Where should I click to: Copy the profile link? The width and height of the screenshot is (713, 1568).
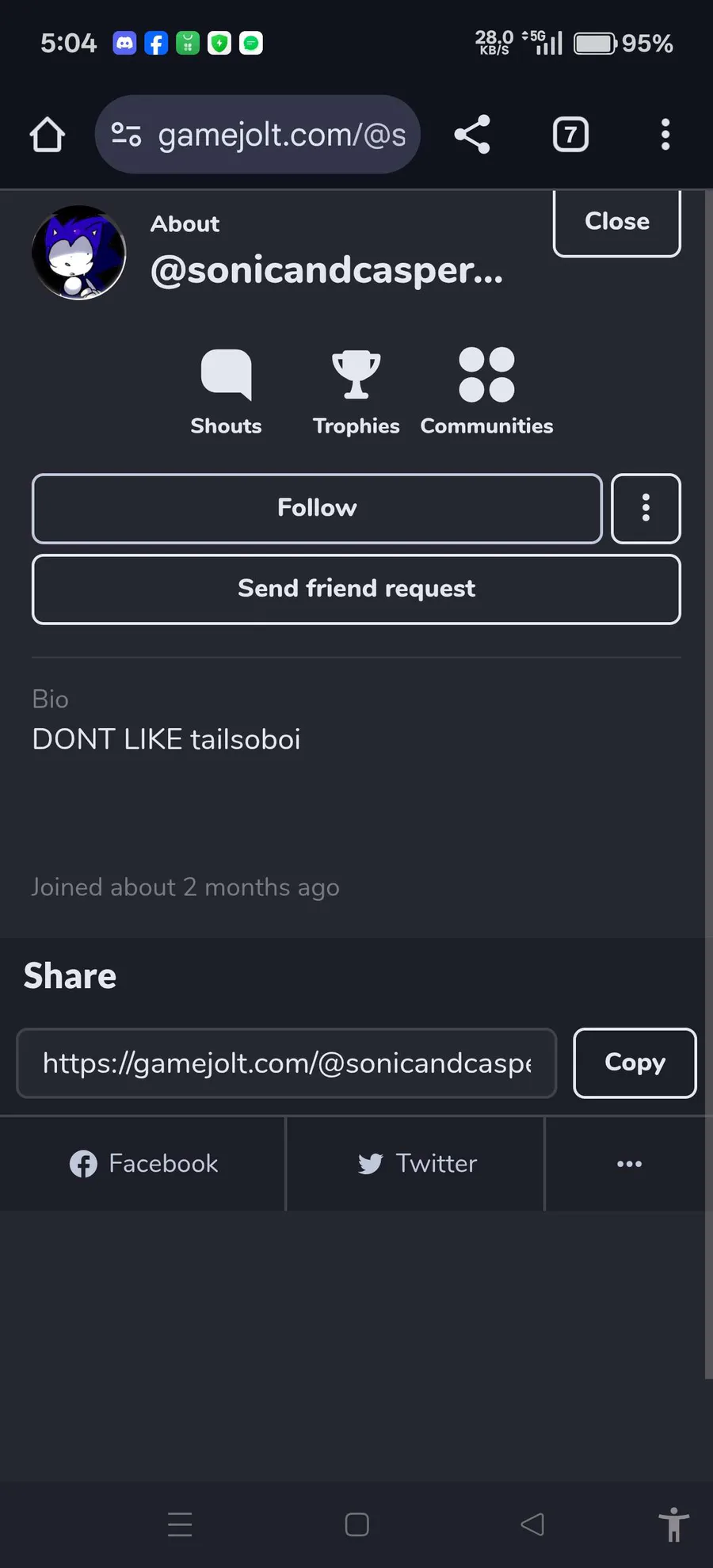coord(635,1063)
